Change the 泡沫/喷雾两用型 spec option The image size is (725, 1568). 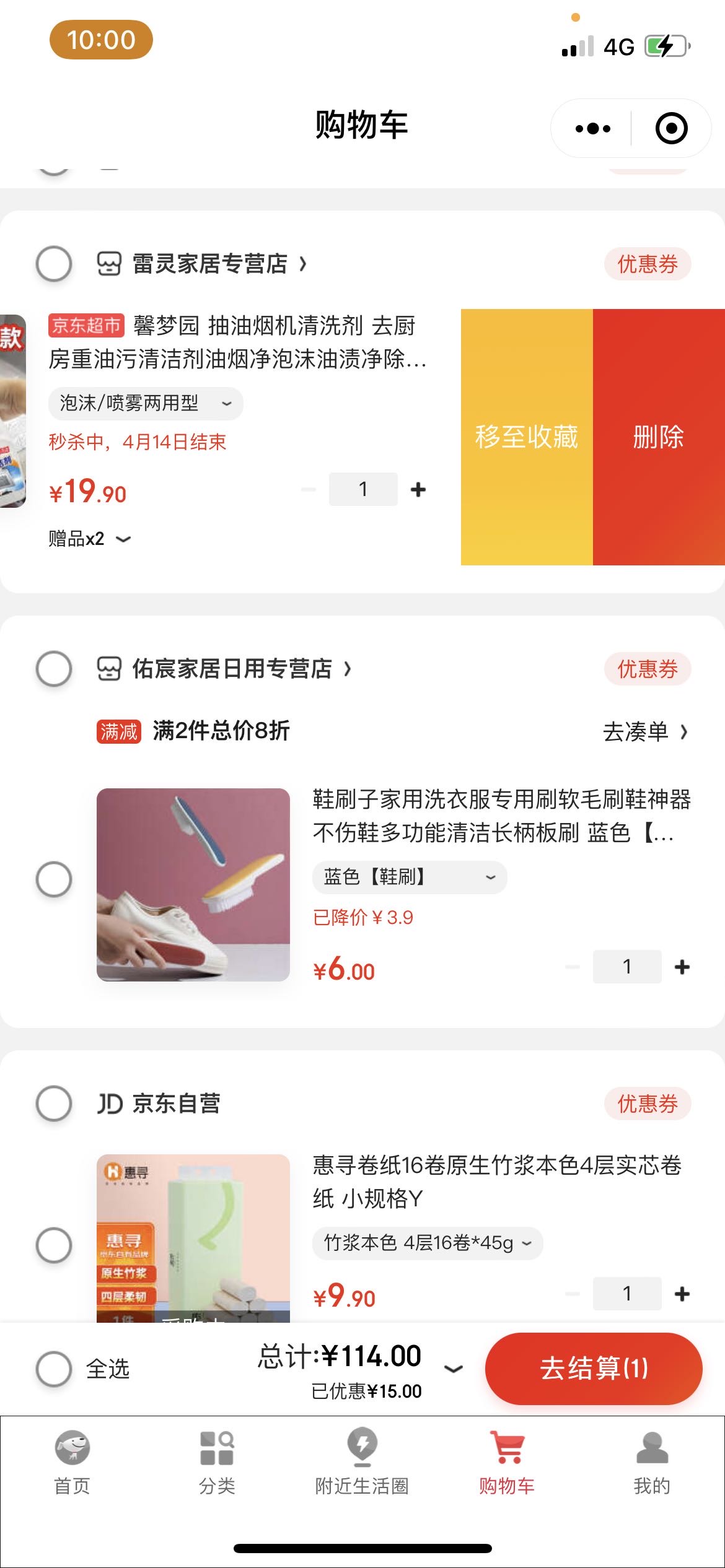point(146,404)
